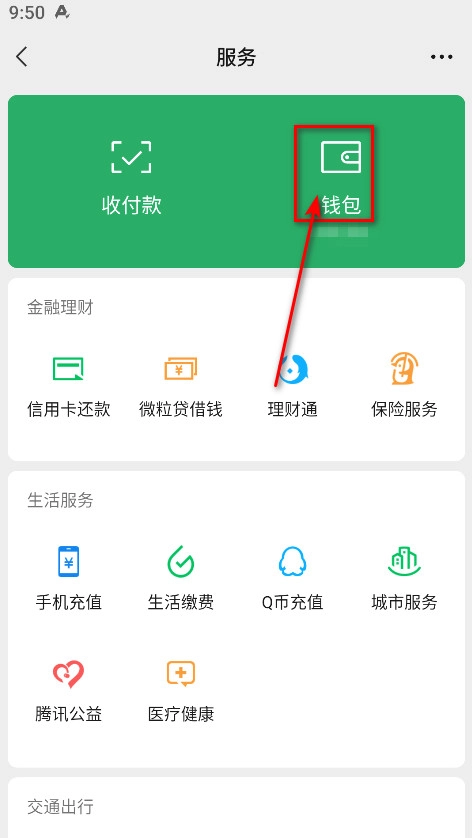
Task: Open Q币充值
Action: pyautogui.click(x=292, y=579)
